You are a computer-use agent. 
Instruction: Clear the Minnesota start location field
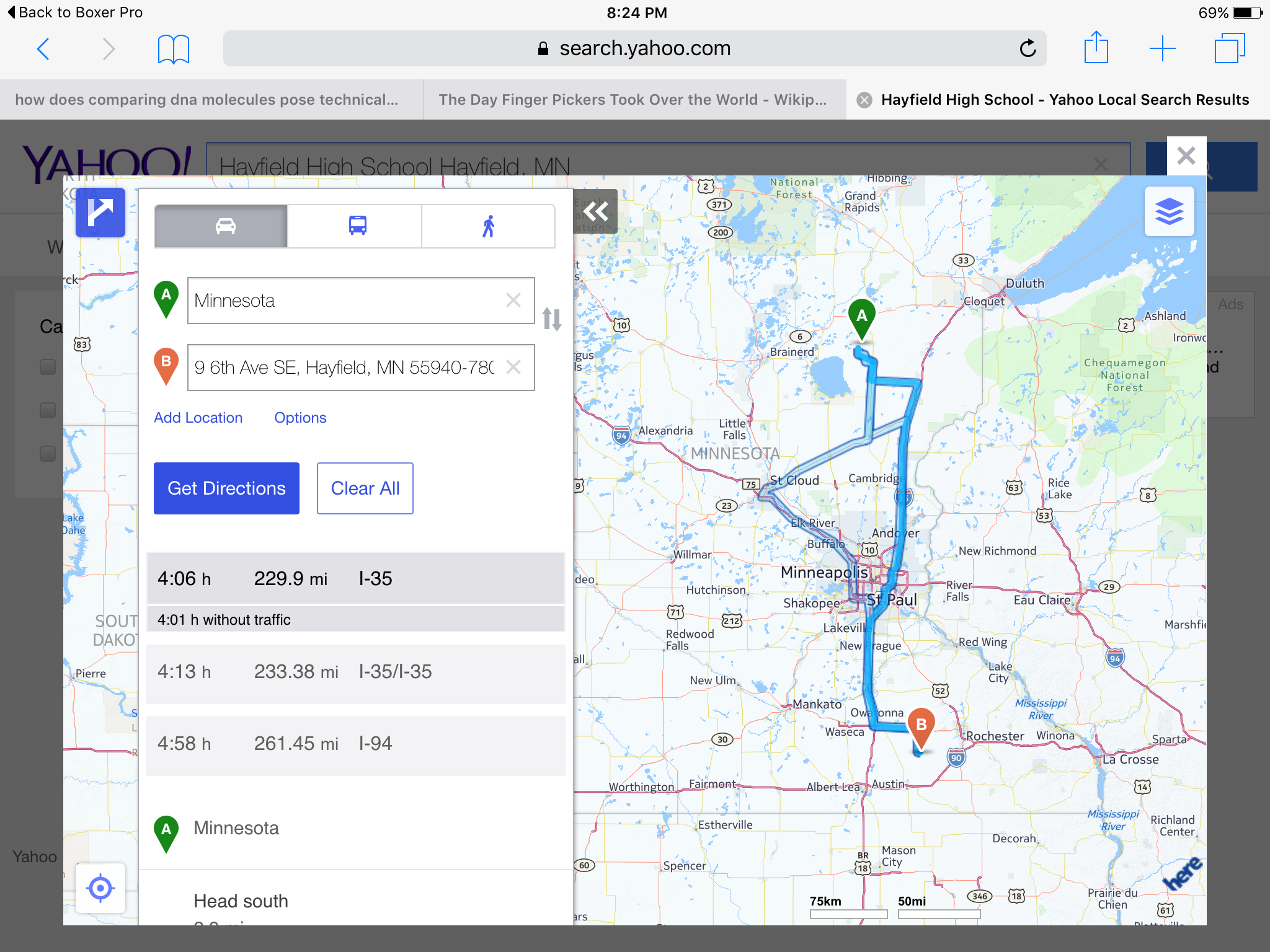tap(513, 301)
